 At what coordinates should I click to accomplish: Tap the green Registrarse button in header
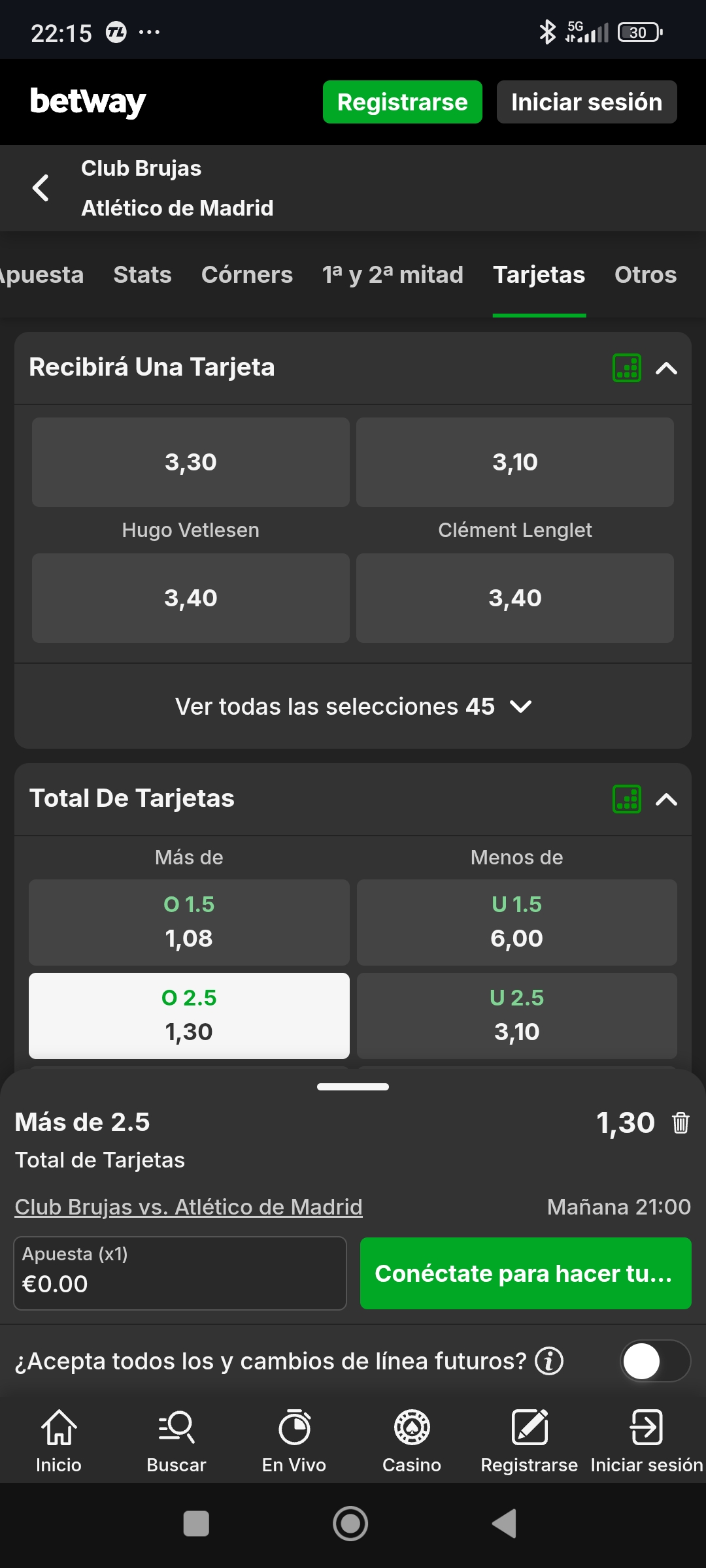[402, 102]
